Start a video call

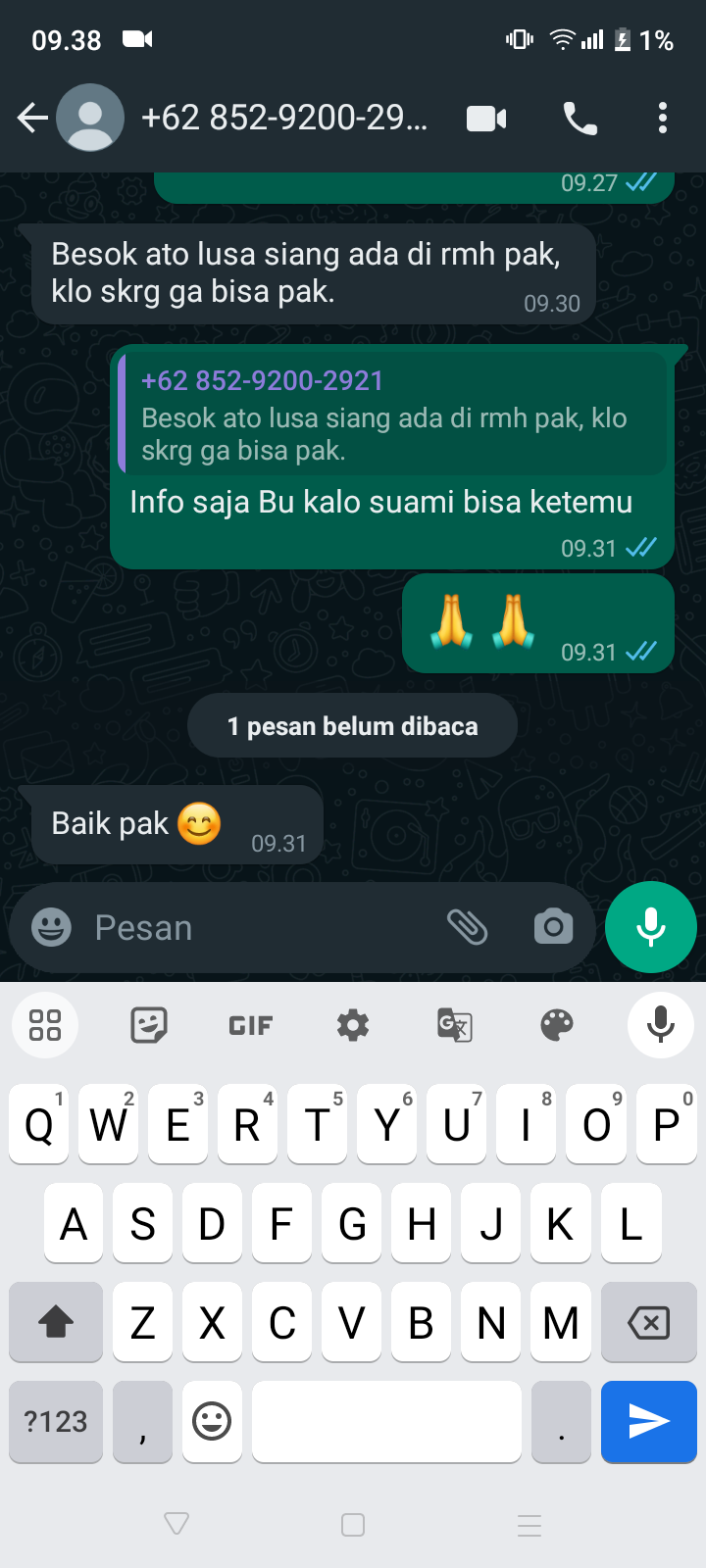pos(486,119)
